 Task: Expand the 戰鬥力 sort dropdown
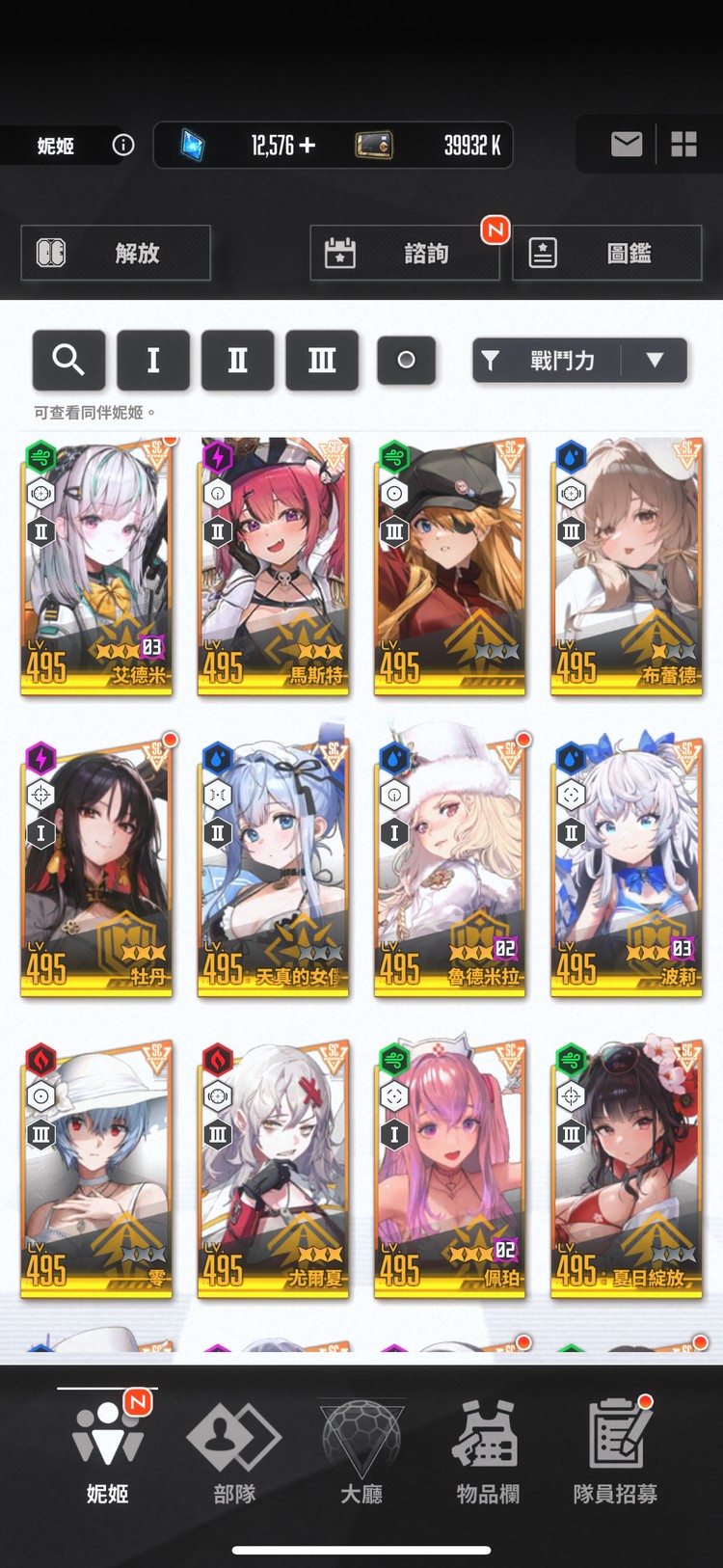(x=655, y=360)
